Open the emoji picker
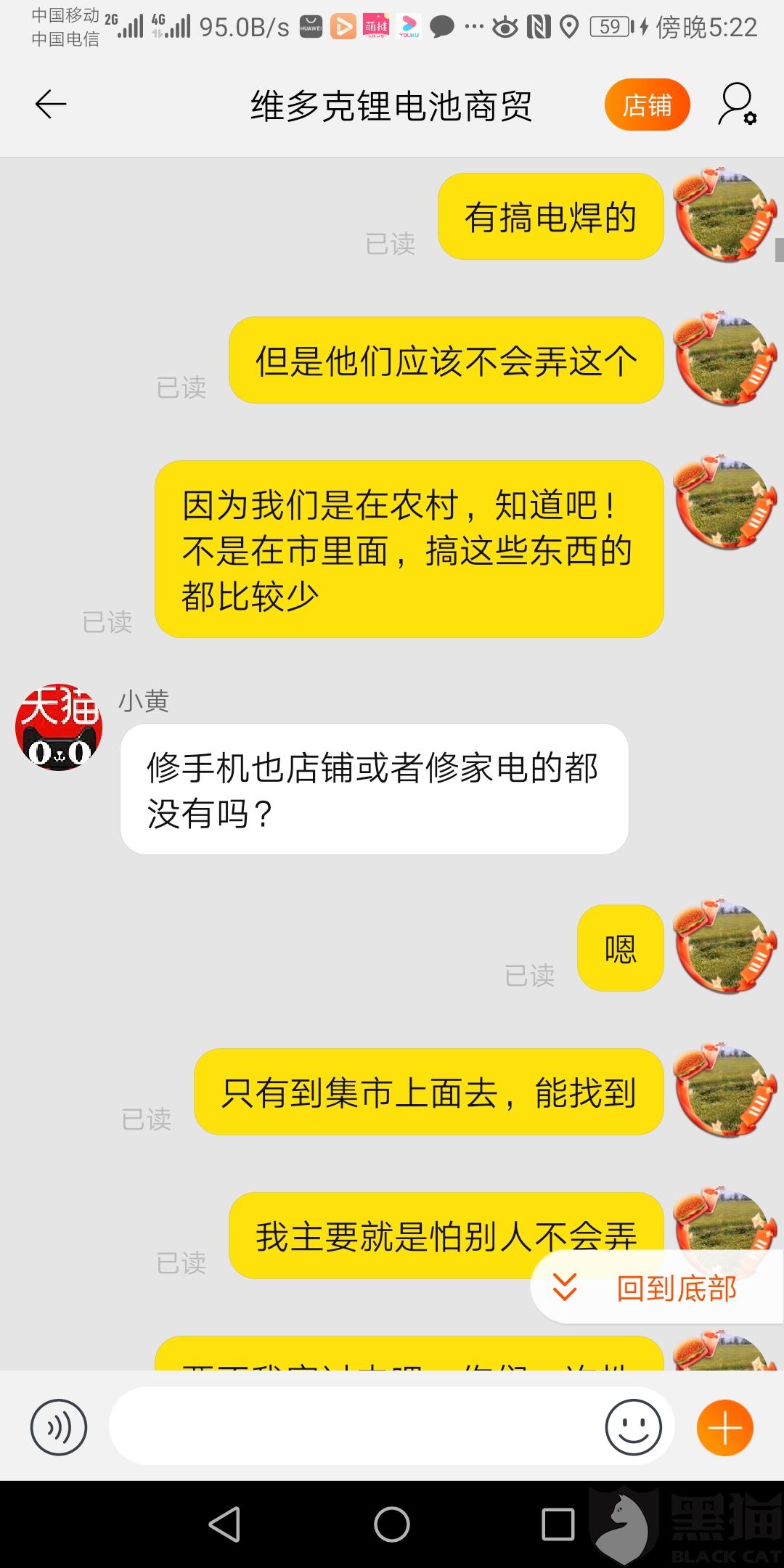This screenshot has height=1568, width=784. click(x=634, y=1427)
